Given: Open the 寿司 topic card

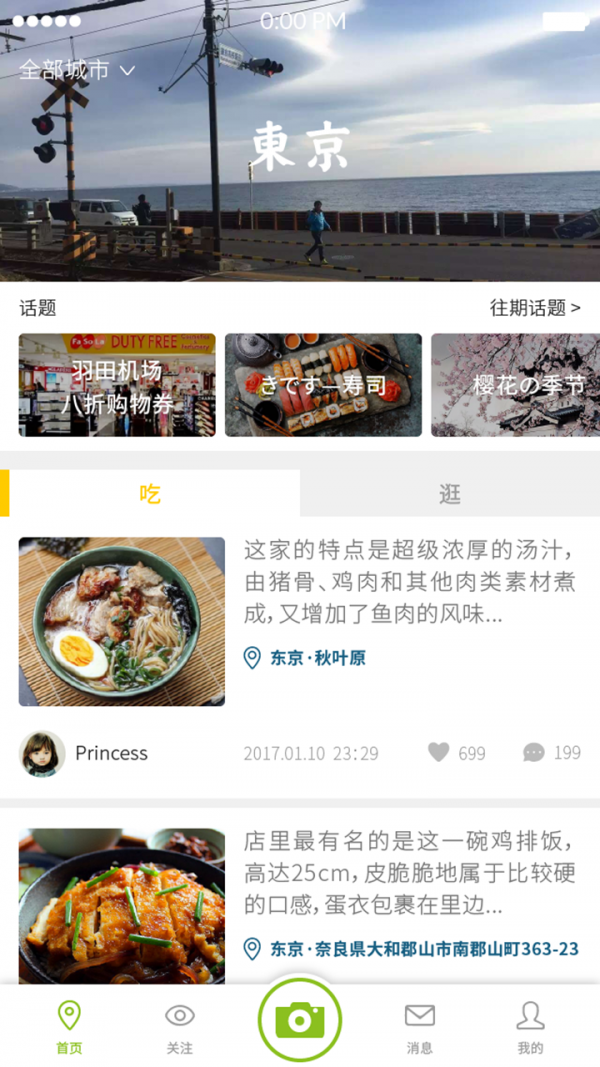Looking at the screenshot, I should [323, 385].
